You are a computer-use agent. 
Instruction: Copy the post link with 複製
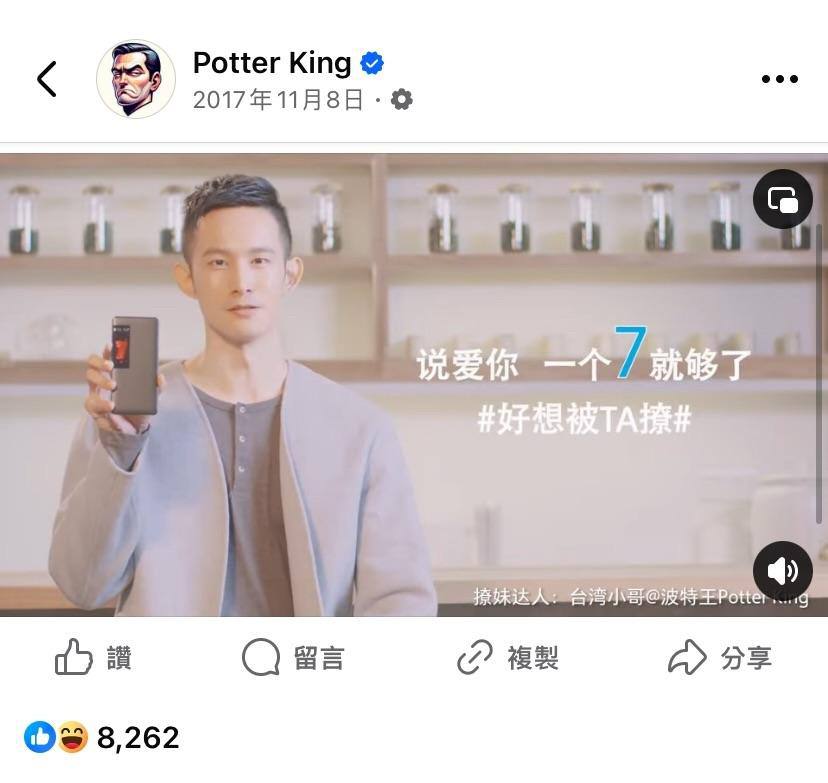pos(507,658)
